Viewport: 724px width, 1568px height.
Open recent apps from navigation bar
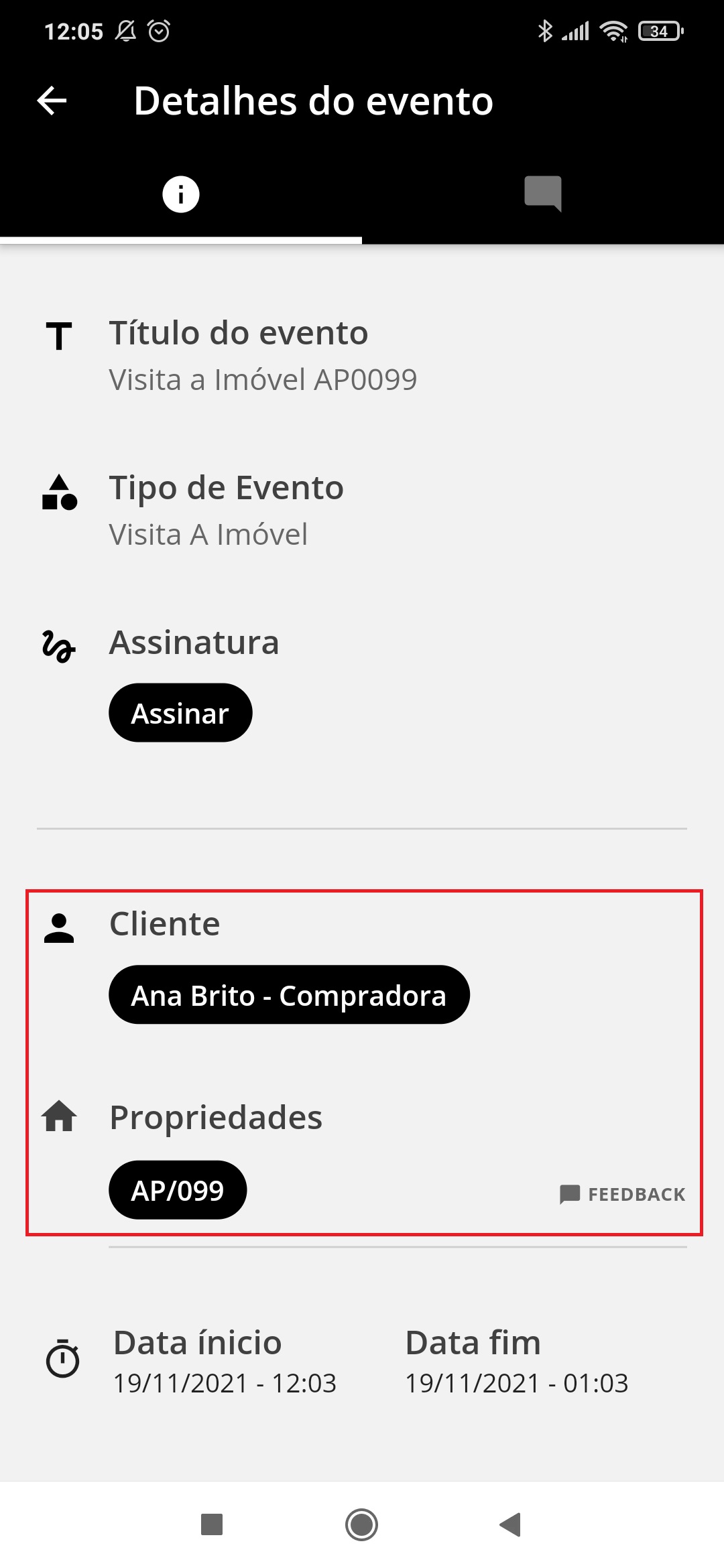click(212, 1524)
